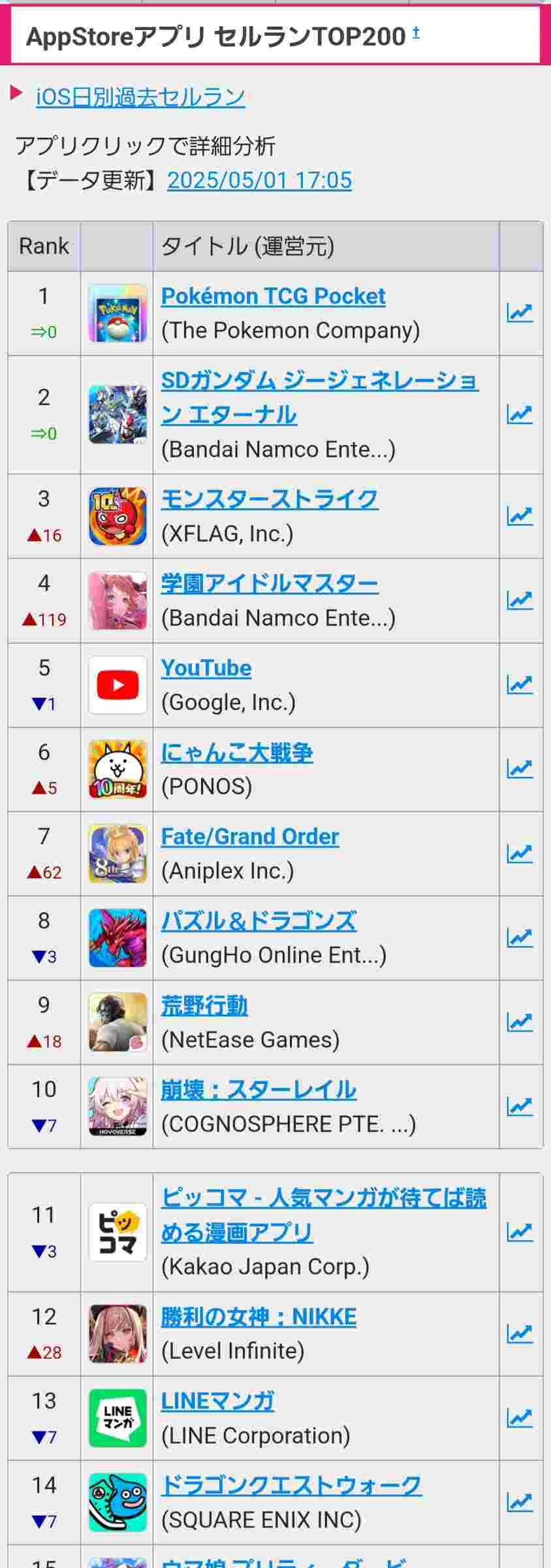
Task: Open Pokémon TCG Pocket details
Action: (273, 296)
